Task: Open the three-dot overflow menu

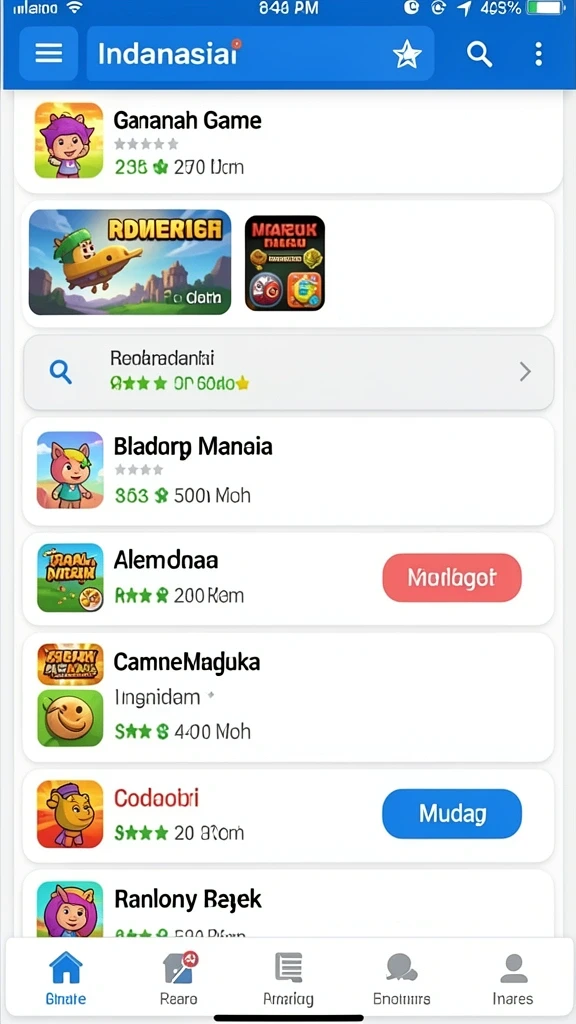Action: (538, 54)
